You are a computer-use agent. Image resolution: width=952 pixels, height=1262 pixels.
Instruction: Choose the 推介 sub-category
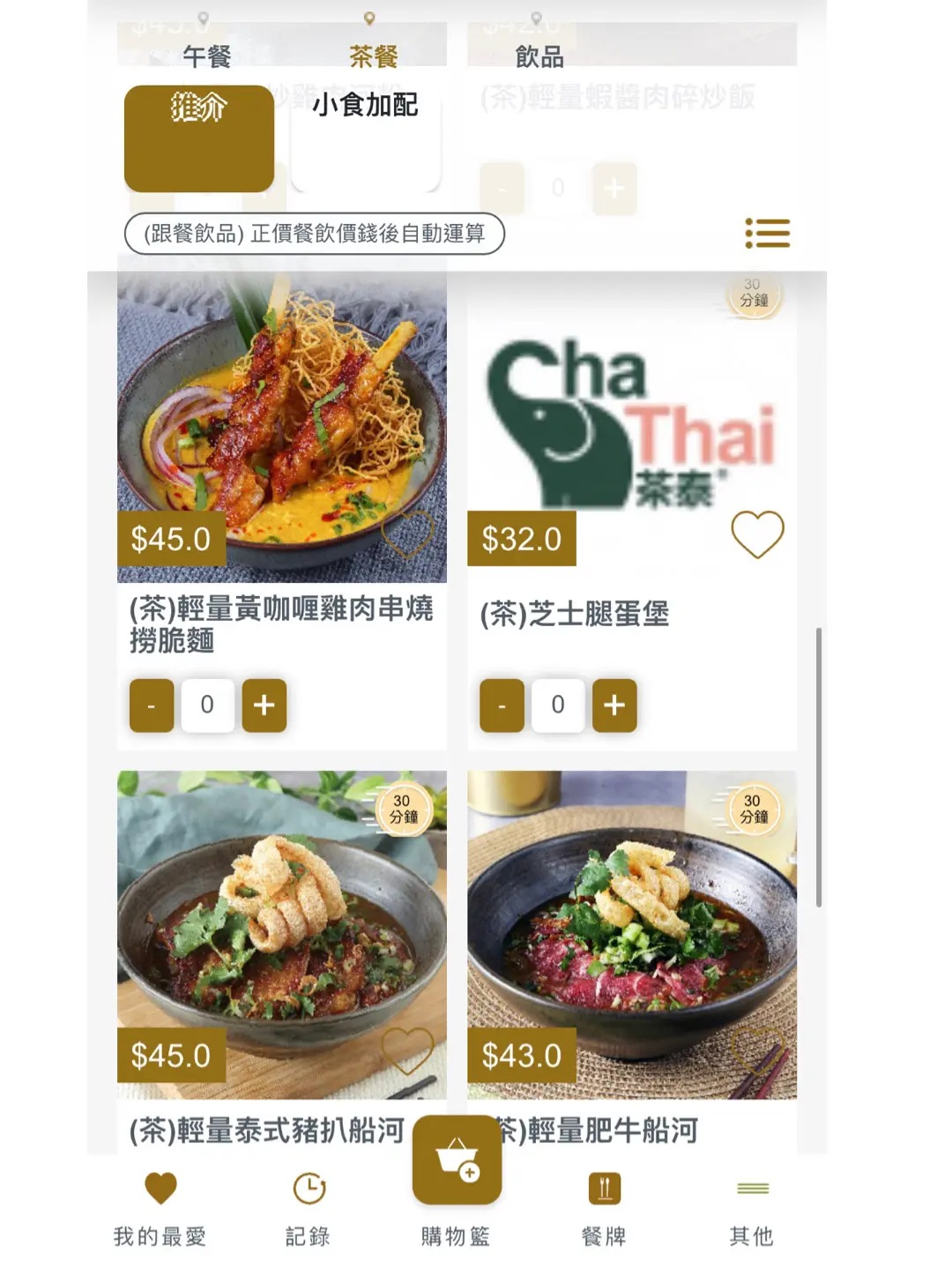[199, 138]
